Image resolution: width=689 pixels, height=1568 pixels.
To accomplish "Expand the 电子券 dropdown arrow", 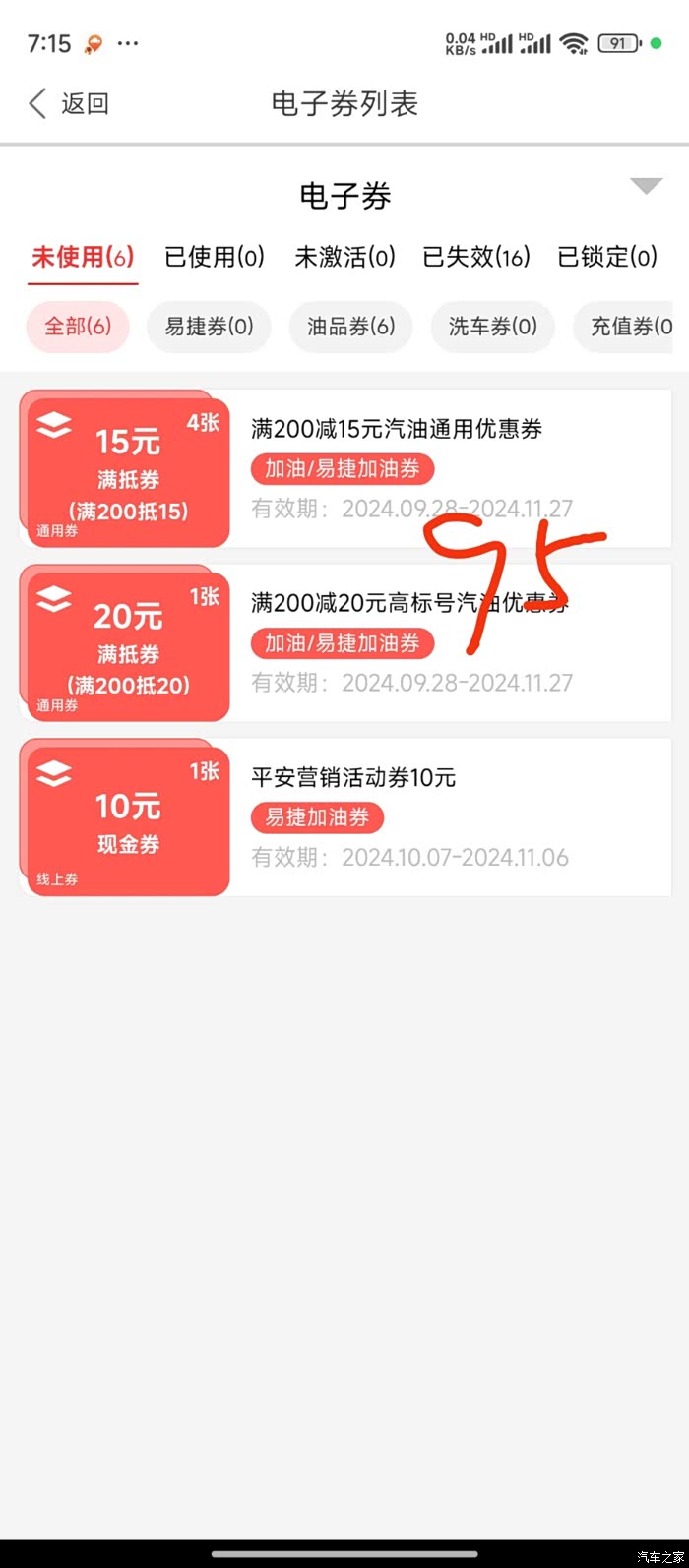I will (x=646, y=186).
